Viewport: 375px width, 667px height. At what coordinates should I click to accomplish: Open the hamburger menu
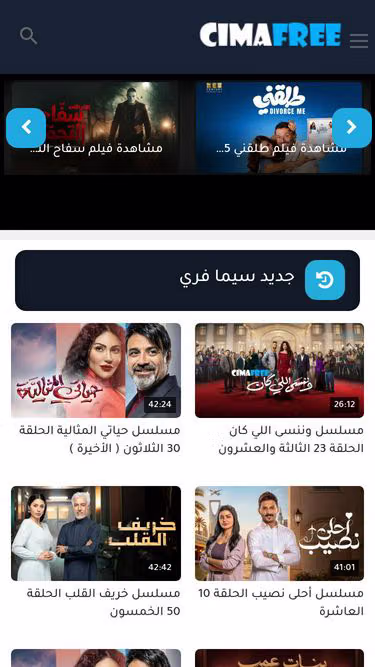coord(359,41)
